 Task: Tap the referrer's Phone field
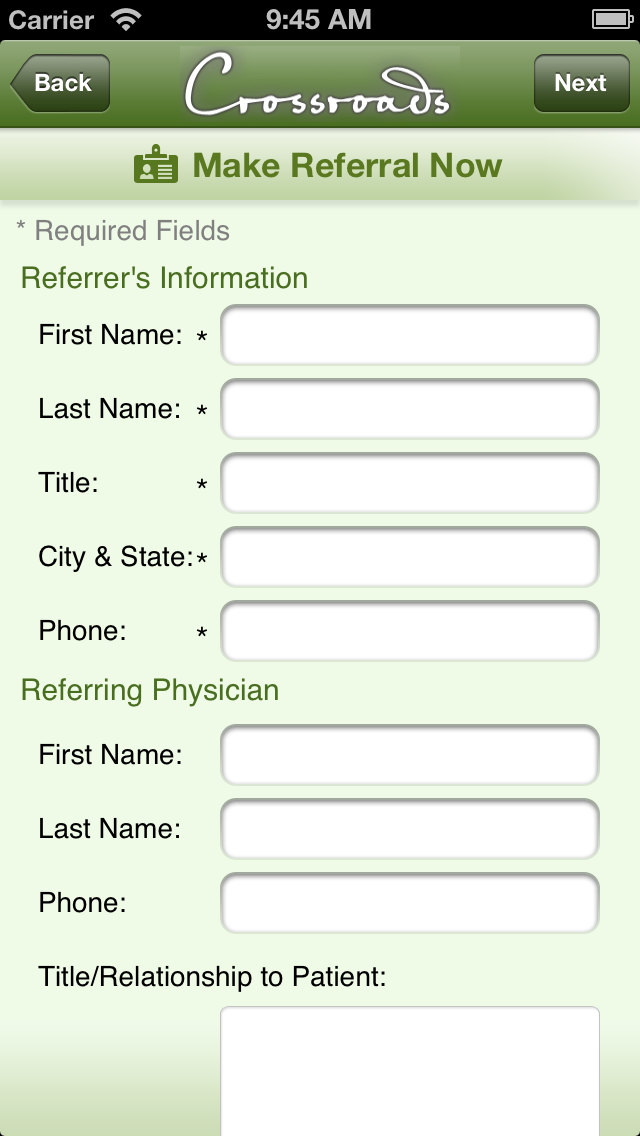[x=409, y=631]
